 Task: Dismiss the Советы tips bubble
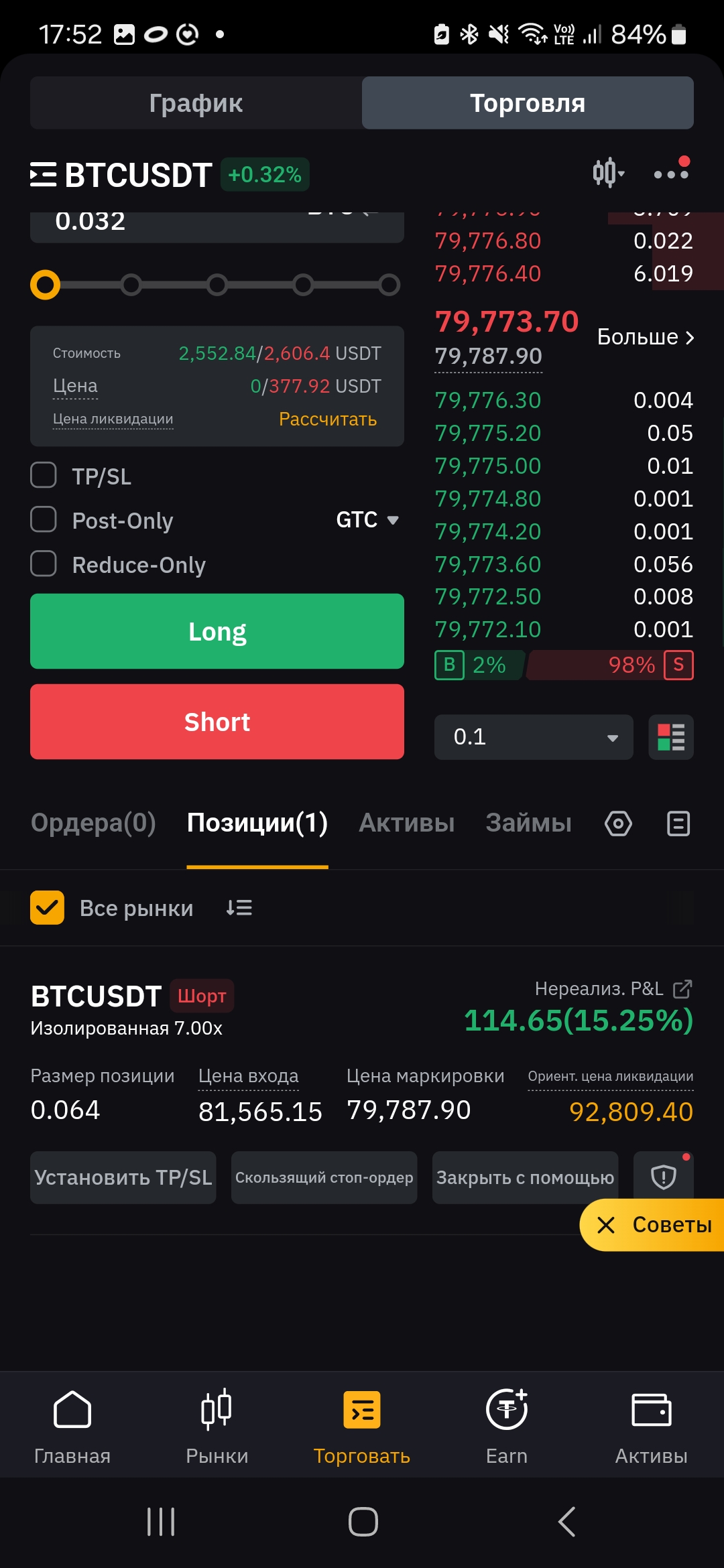coord(606,1225)
